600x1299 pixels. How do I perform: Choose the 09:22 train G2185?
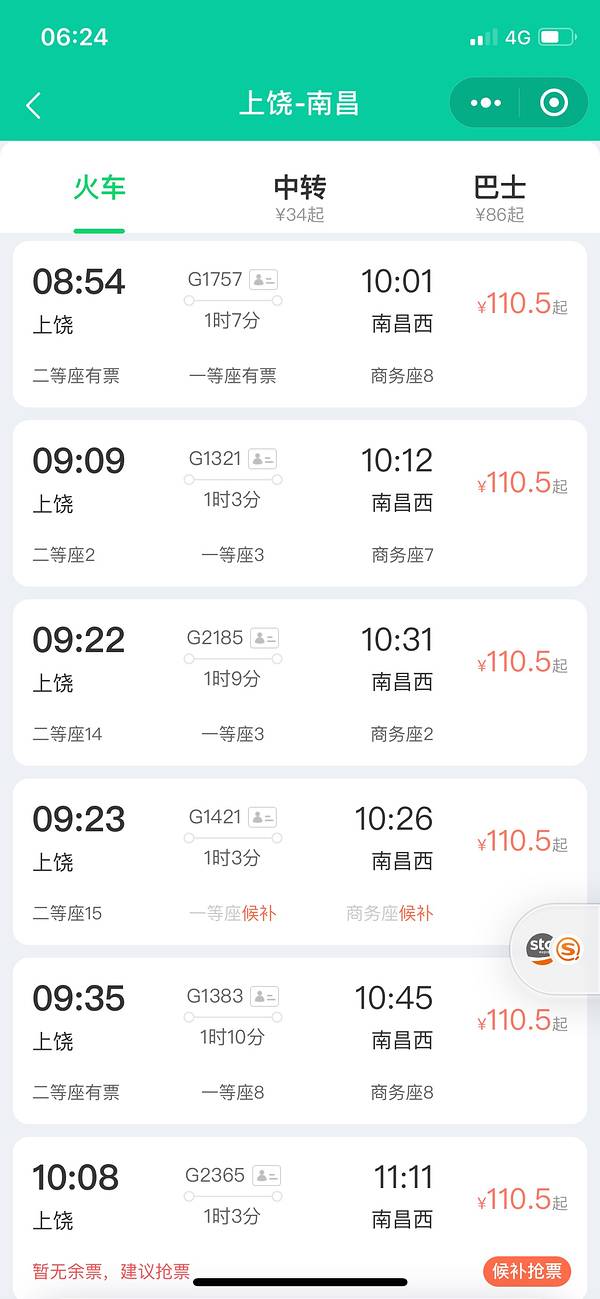(300, 682)
